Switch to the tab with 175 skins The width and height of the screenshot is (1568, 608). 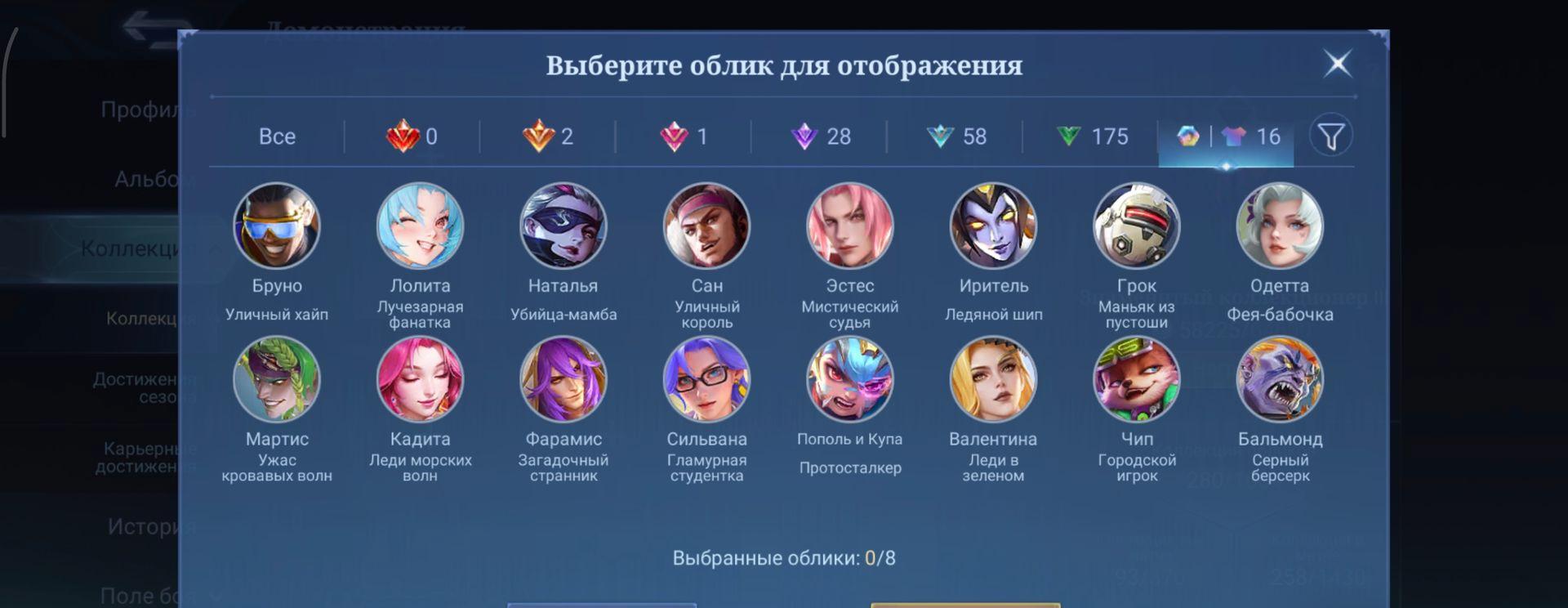click(1092, 136)
